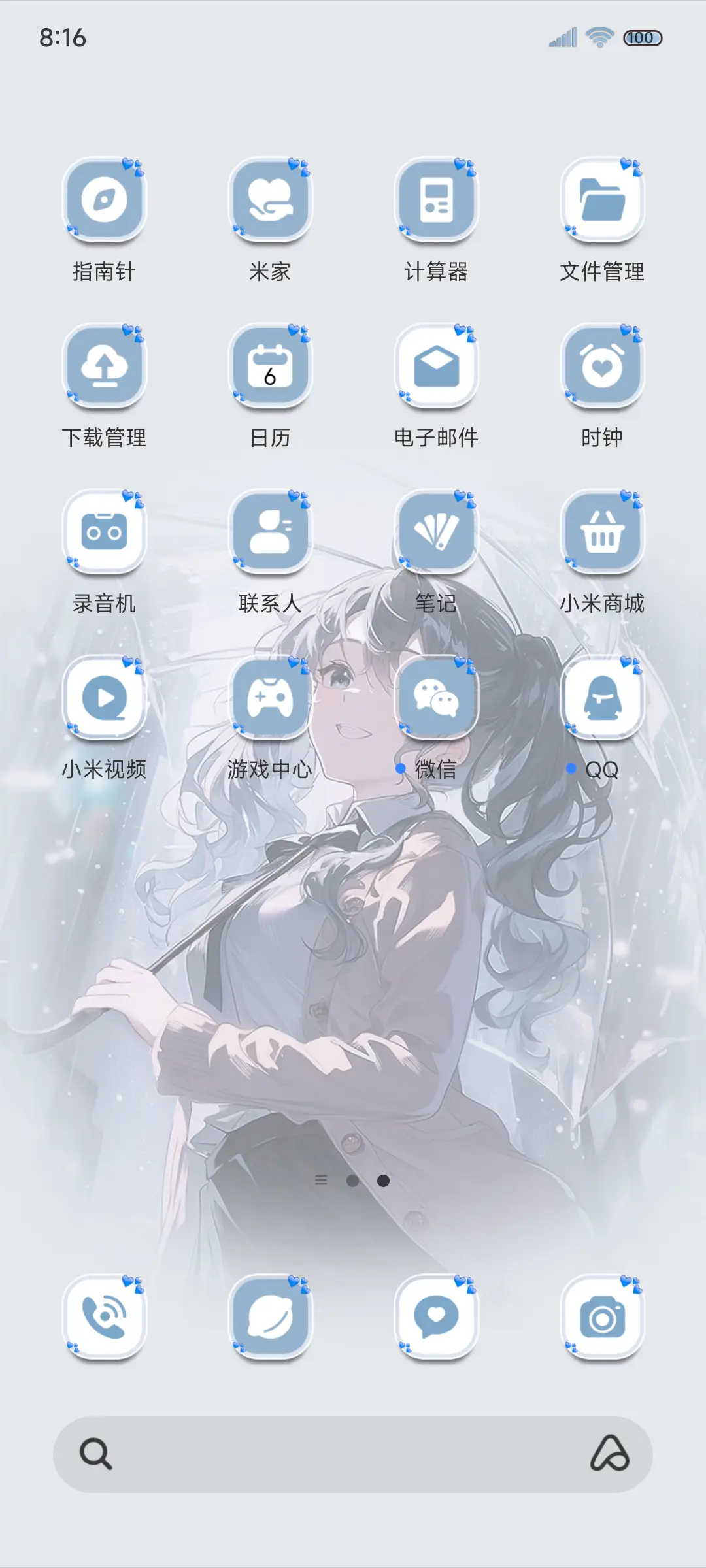Screen dimensions: 706x1568
Task: Open 文件管理 File Manager
Action: coord(601,201)
